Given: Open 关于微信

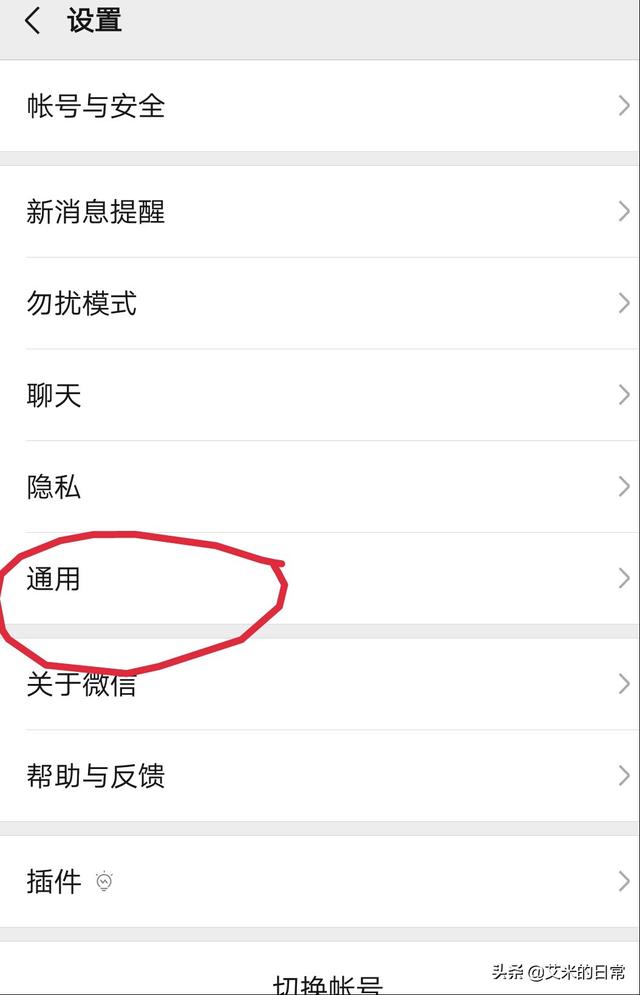Looking at the screenshot, I should (x=320, y=685).
